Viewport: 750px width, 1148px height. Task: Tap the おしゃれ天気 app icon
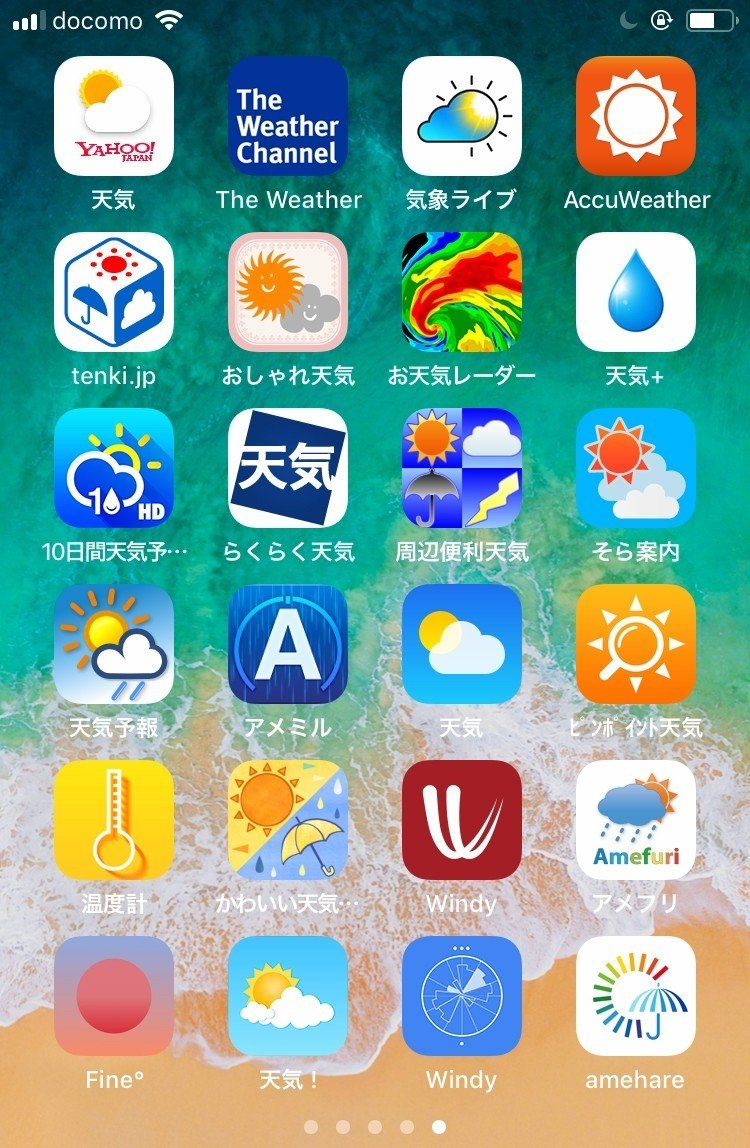288,292
